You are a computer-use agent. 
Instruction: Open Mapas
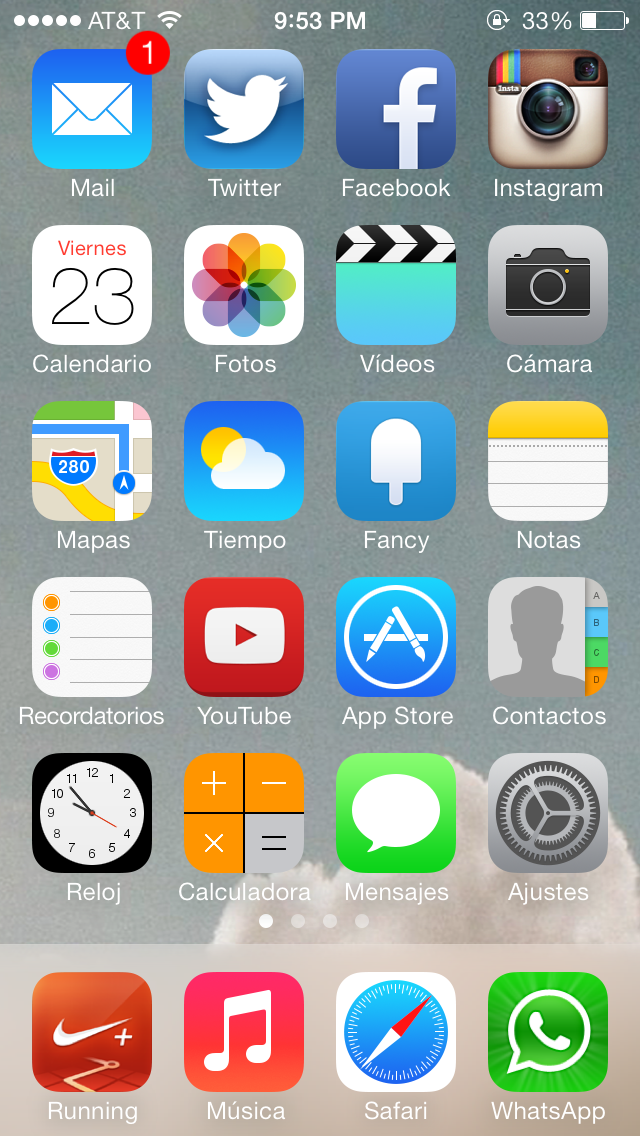[92, 461]
